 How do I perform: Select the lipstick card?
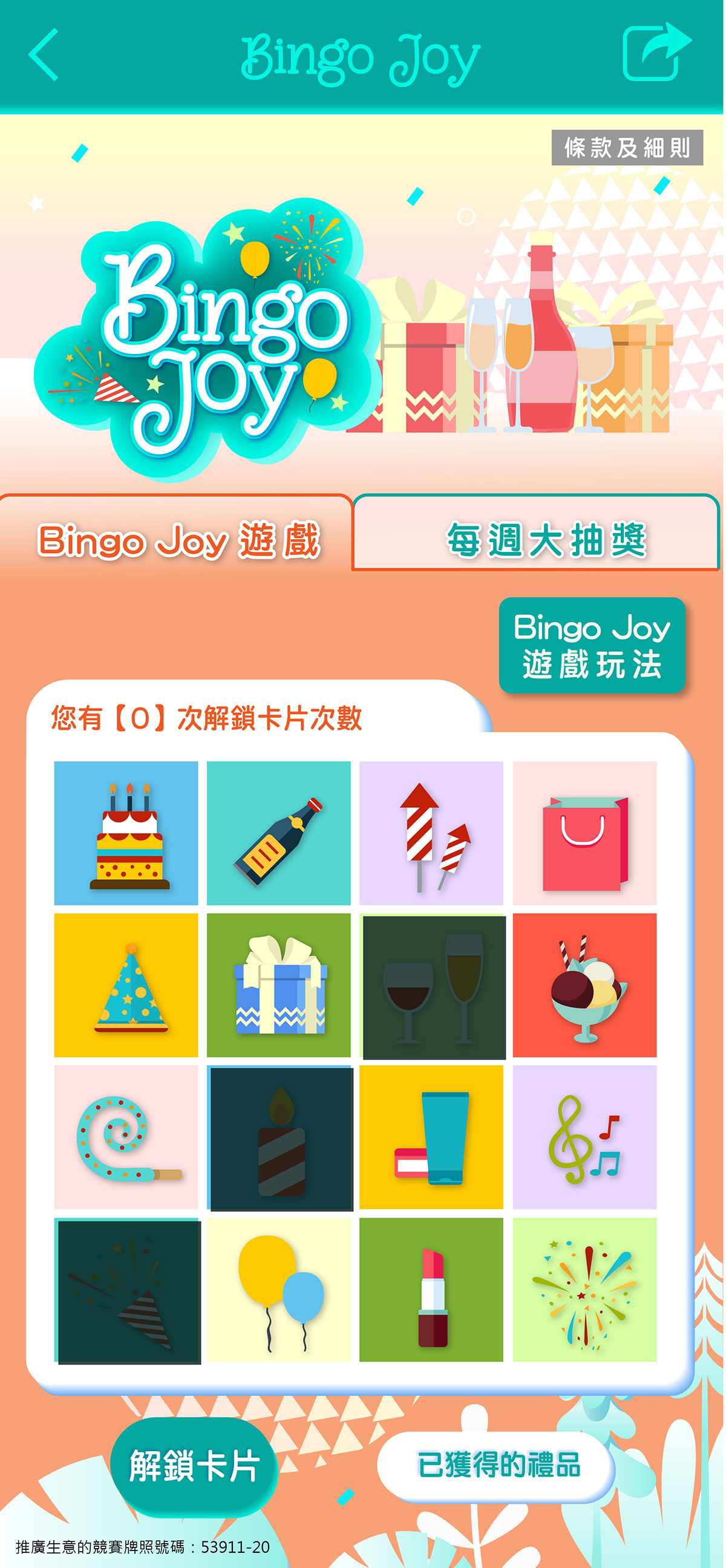(x=432, y=1290)
